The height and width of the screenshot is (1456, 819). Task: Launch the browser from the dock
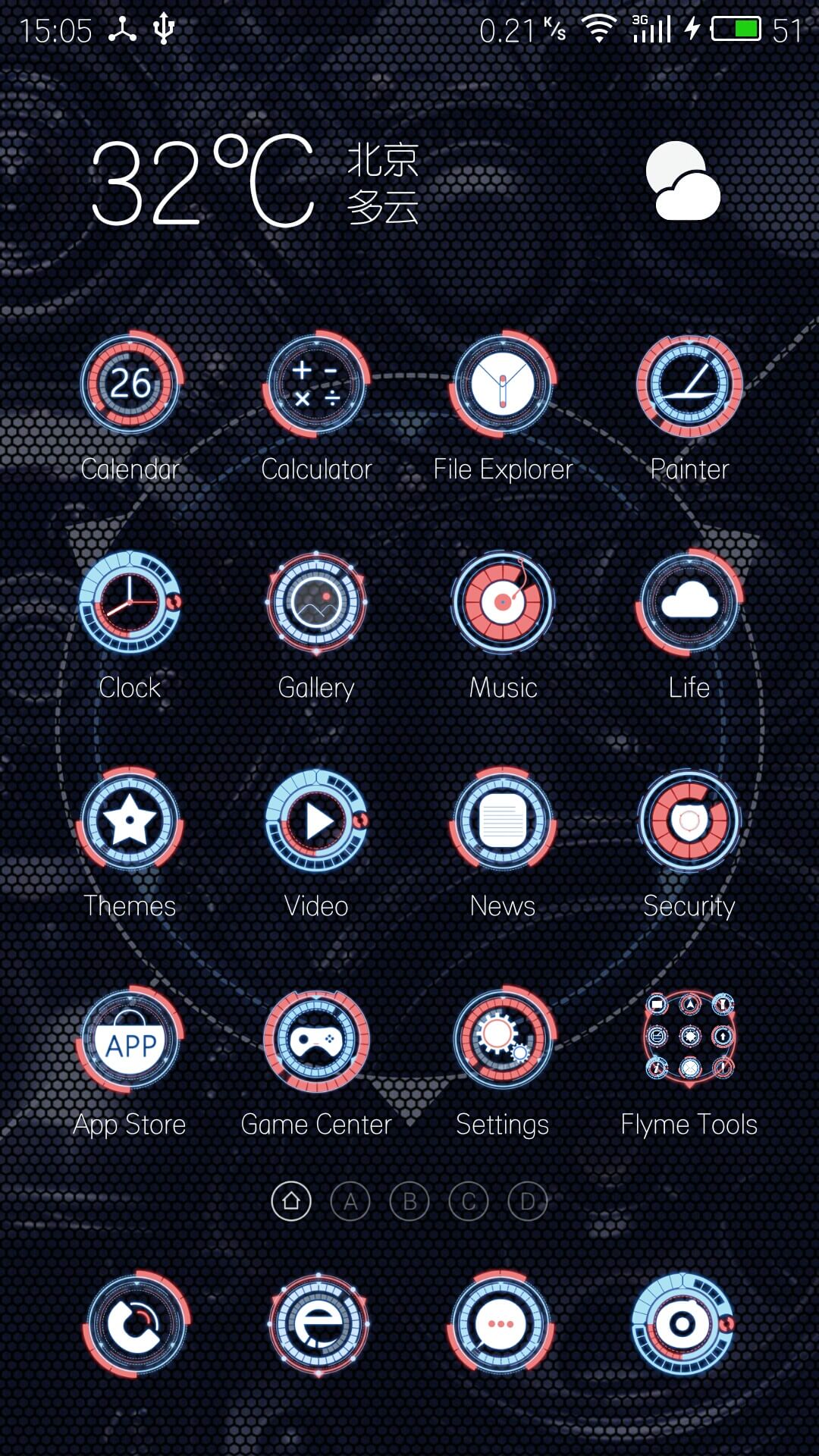pyautogui.click(x=318, y=1325)
